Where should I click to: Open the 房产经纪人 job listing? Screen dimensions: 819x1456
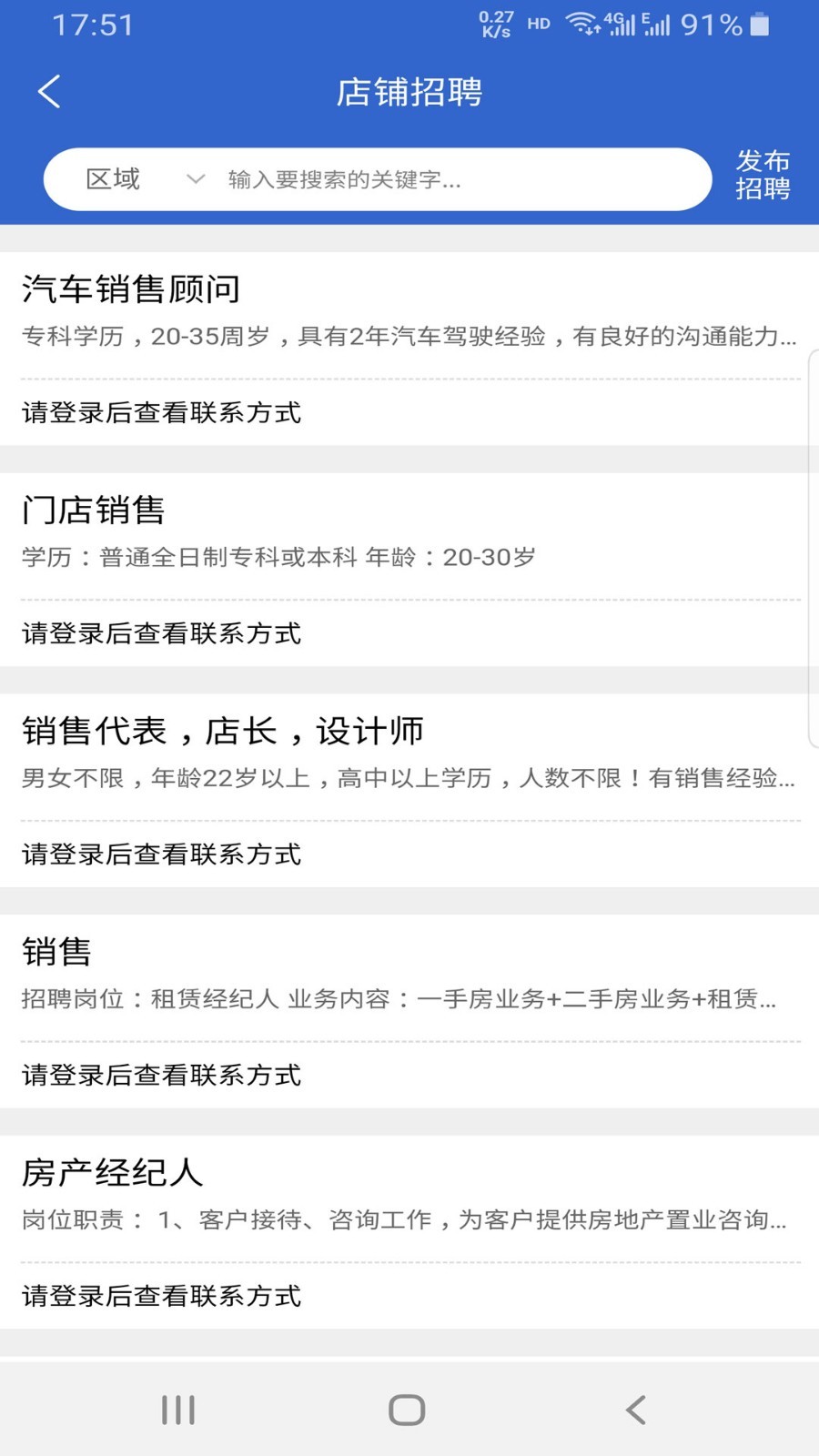pos(113,1172)
